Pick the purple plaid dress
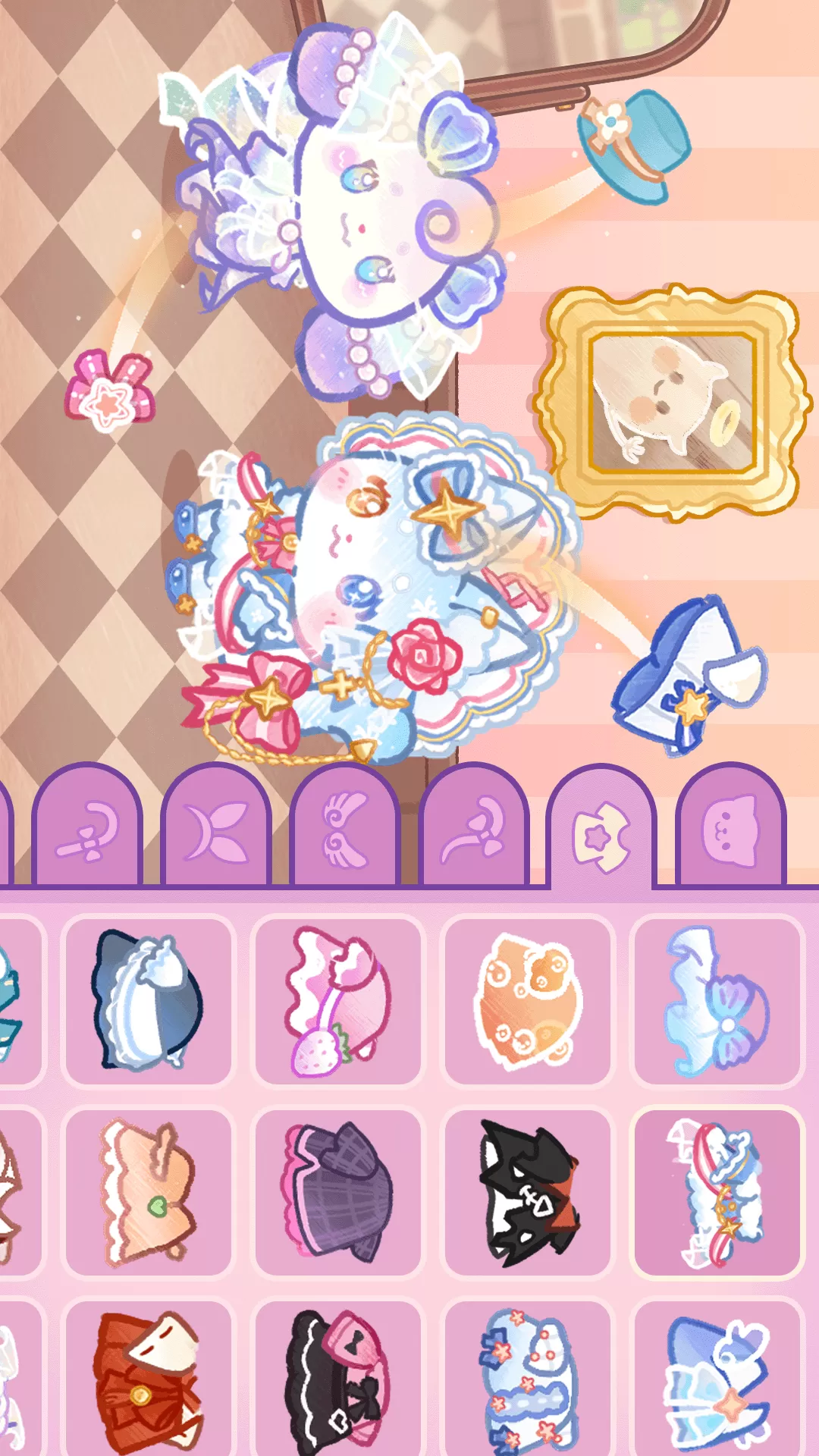 click(337, 1191)
